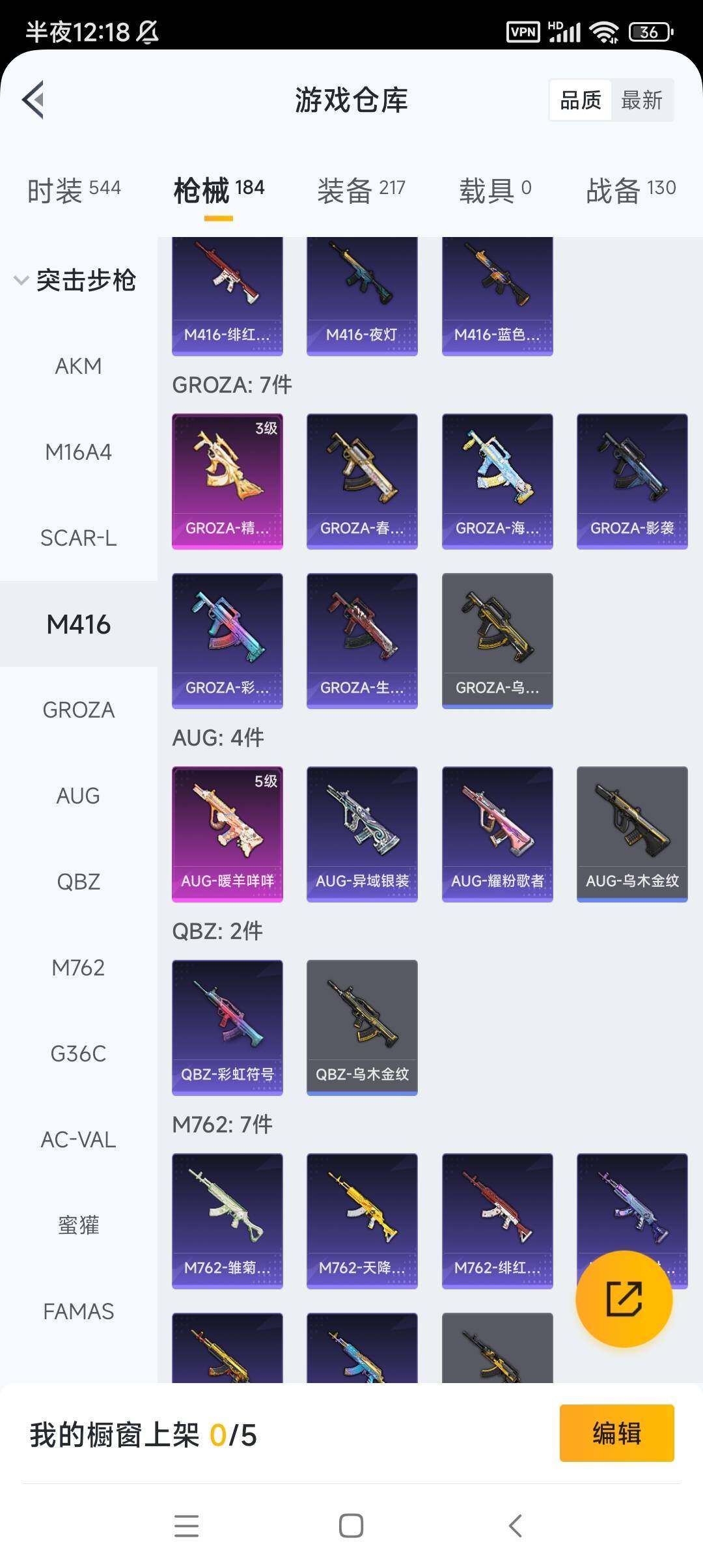
Task: Select FAMAS in the side list
Action: tap(78, 1311)
